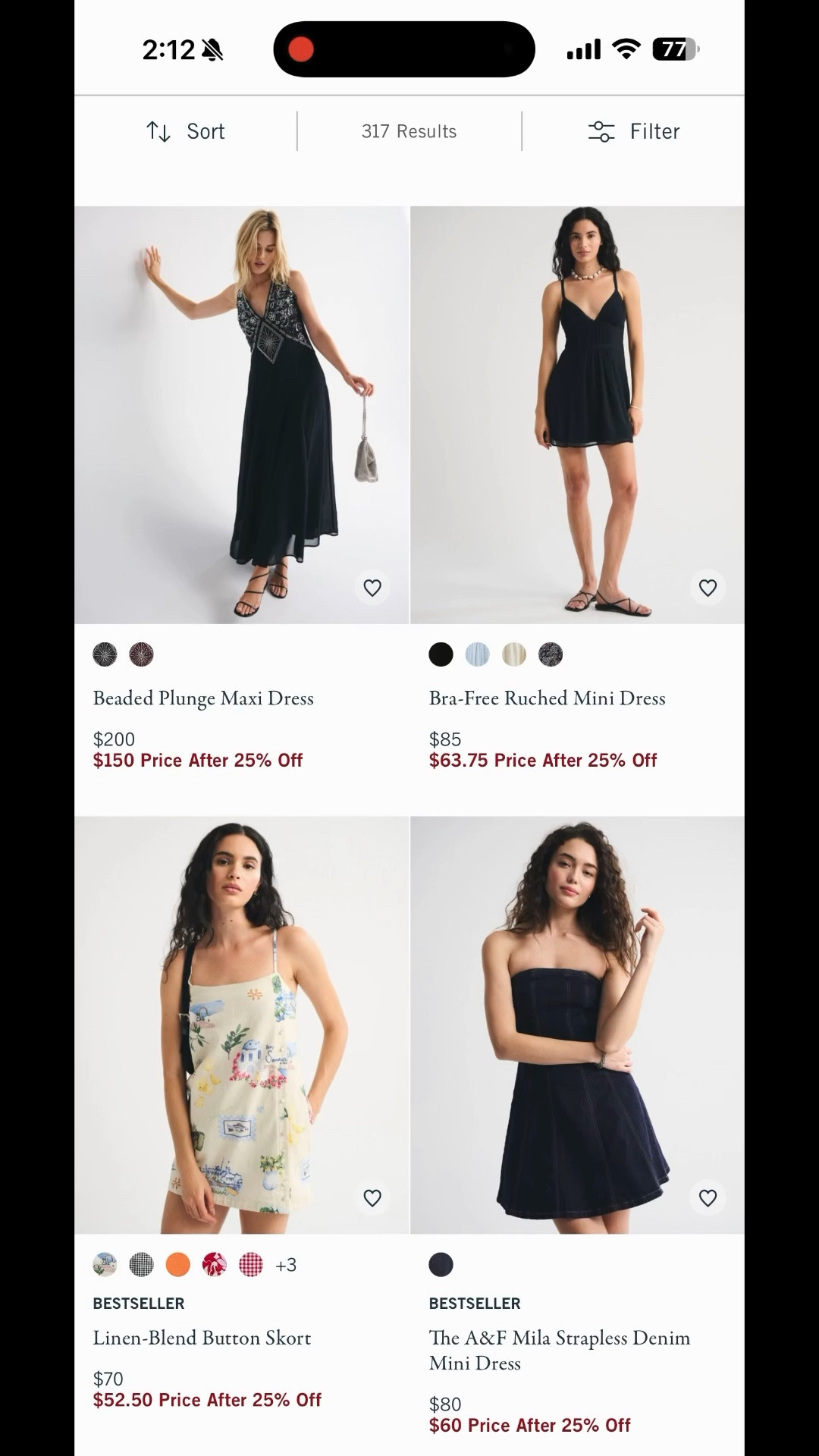
Task: Select the second swatch for Beaded Plunge Maxi Dress
Action: (141, 654)
